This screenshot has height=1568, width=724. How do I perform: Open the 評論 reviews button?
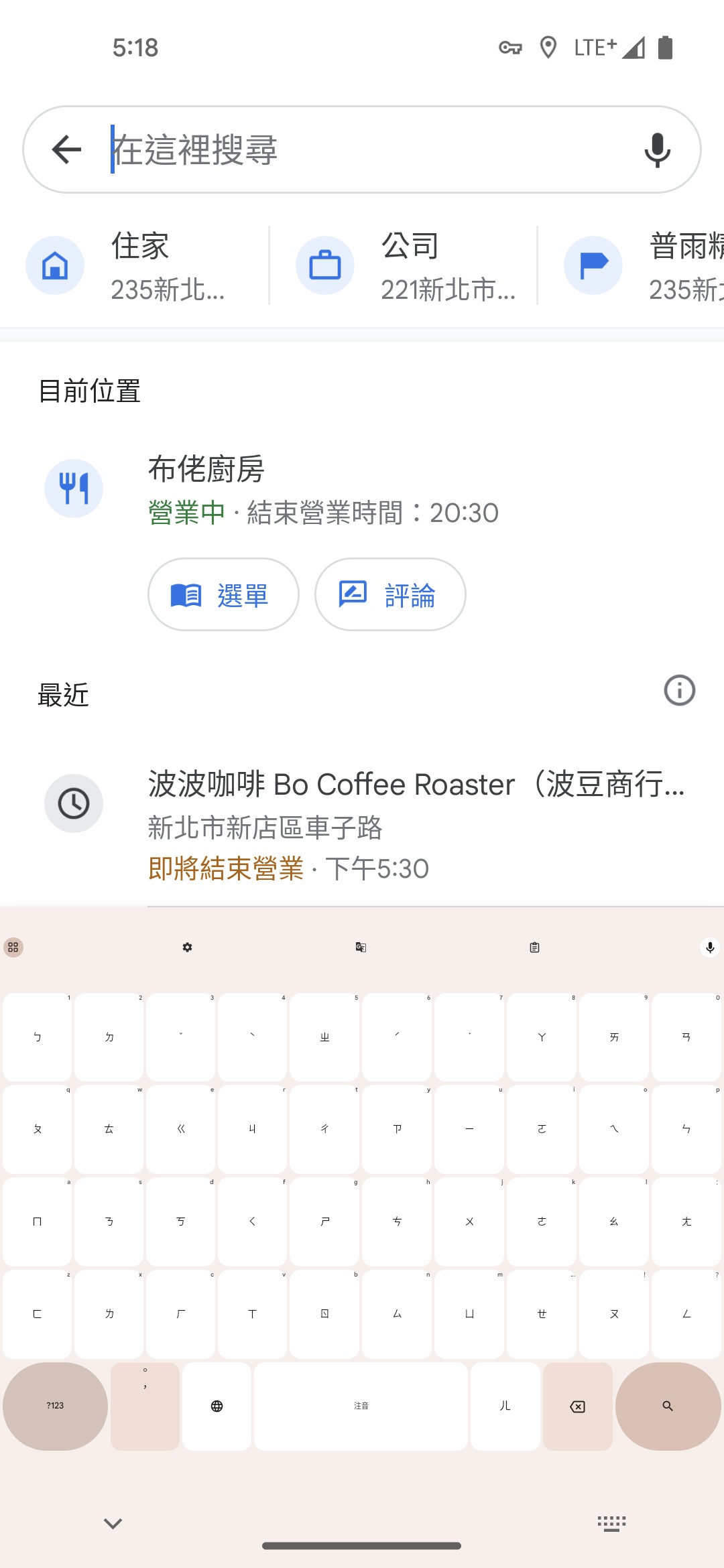pyautogui.click(x=390, y=594)
